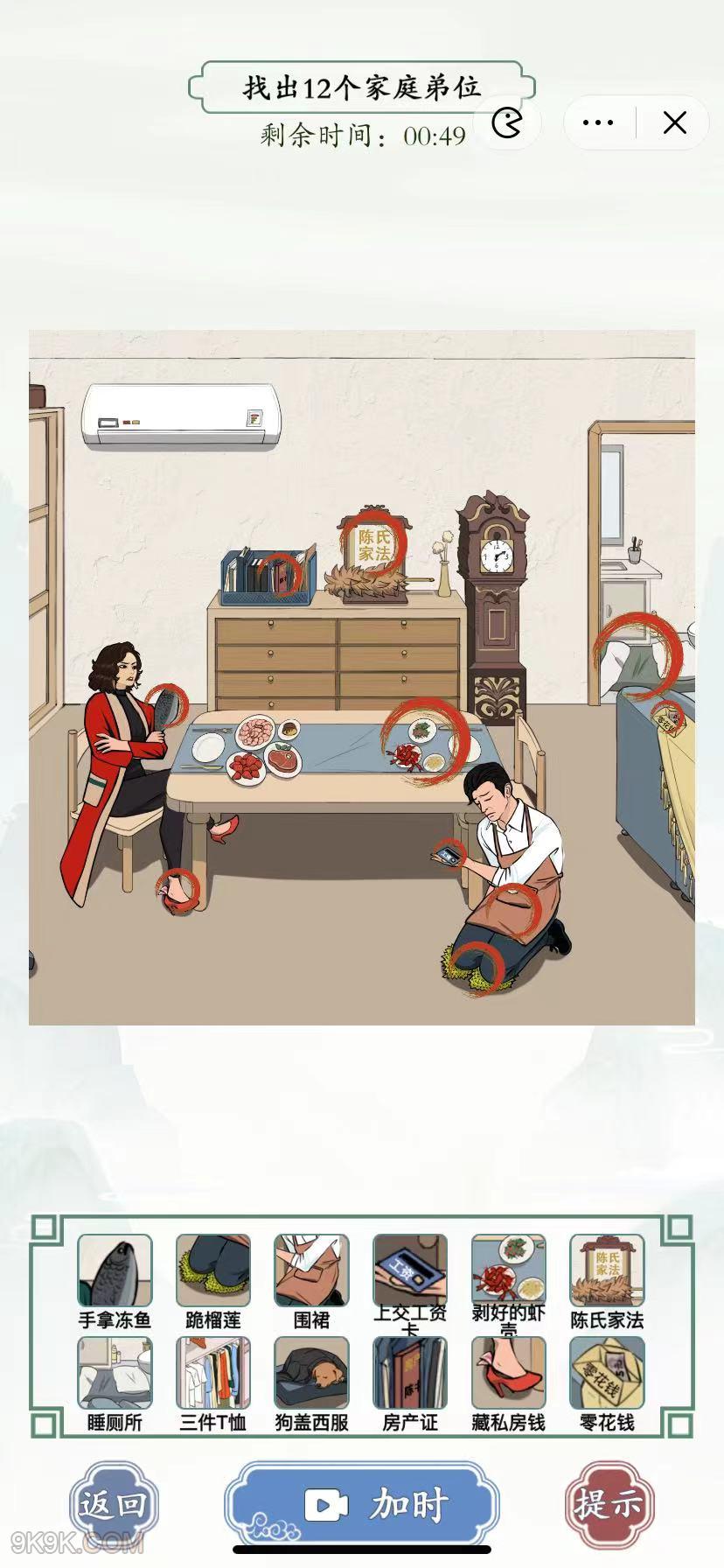The image size is (724, 1568).
Task: Watch a video to add time via 加时
Action: coord(361,1504)
